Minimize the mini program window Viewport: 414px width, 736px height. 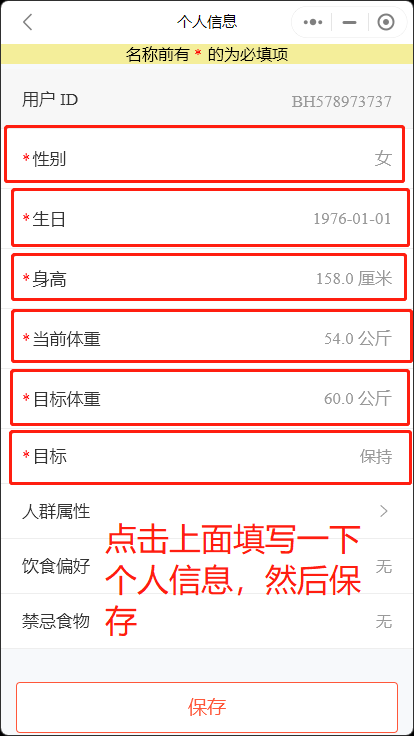(x=349, y=22)
